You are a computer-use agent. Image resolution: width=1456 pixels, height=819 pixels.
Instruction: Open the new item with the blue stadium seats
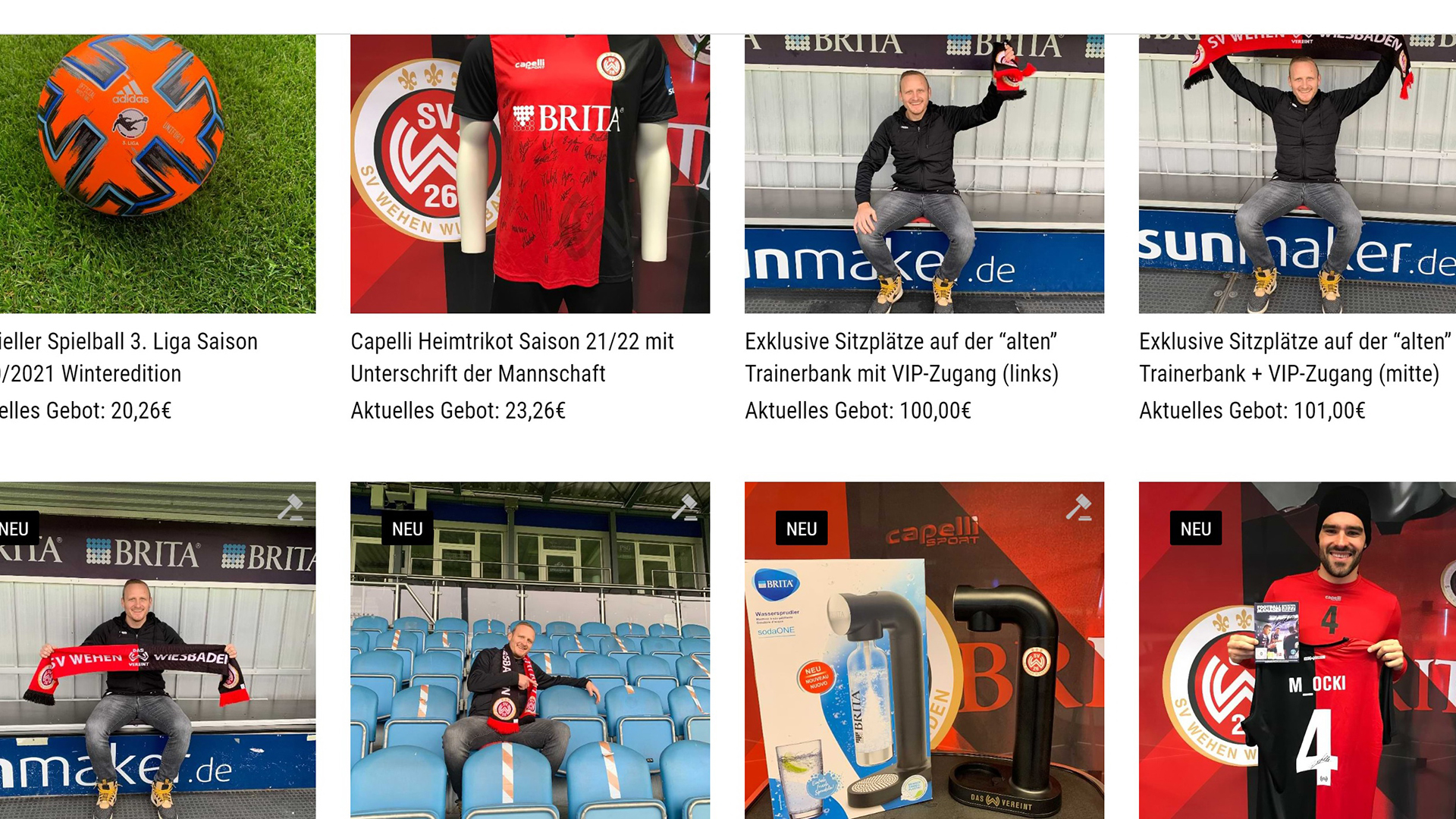pos(530,652)
